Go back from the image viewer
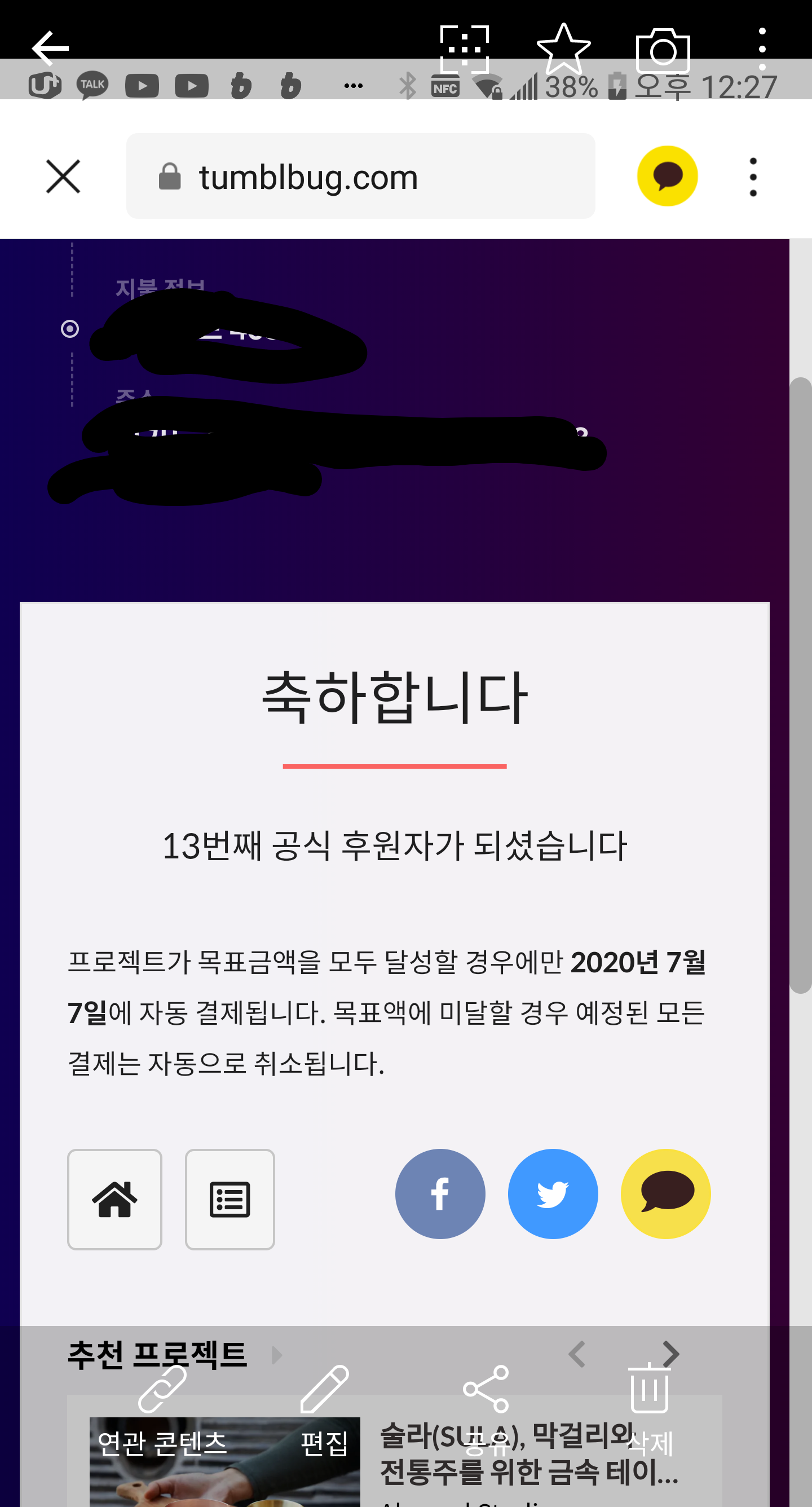 point(50,48)
